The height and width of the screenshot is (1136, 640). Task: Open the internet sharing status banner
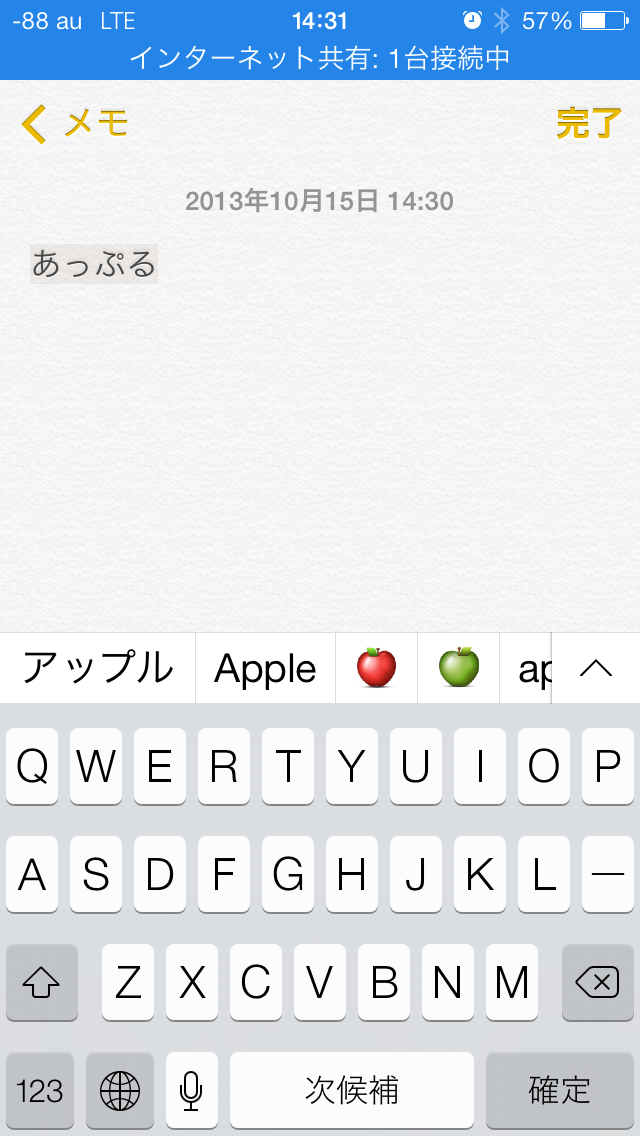tap(320, 59)
